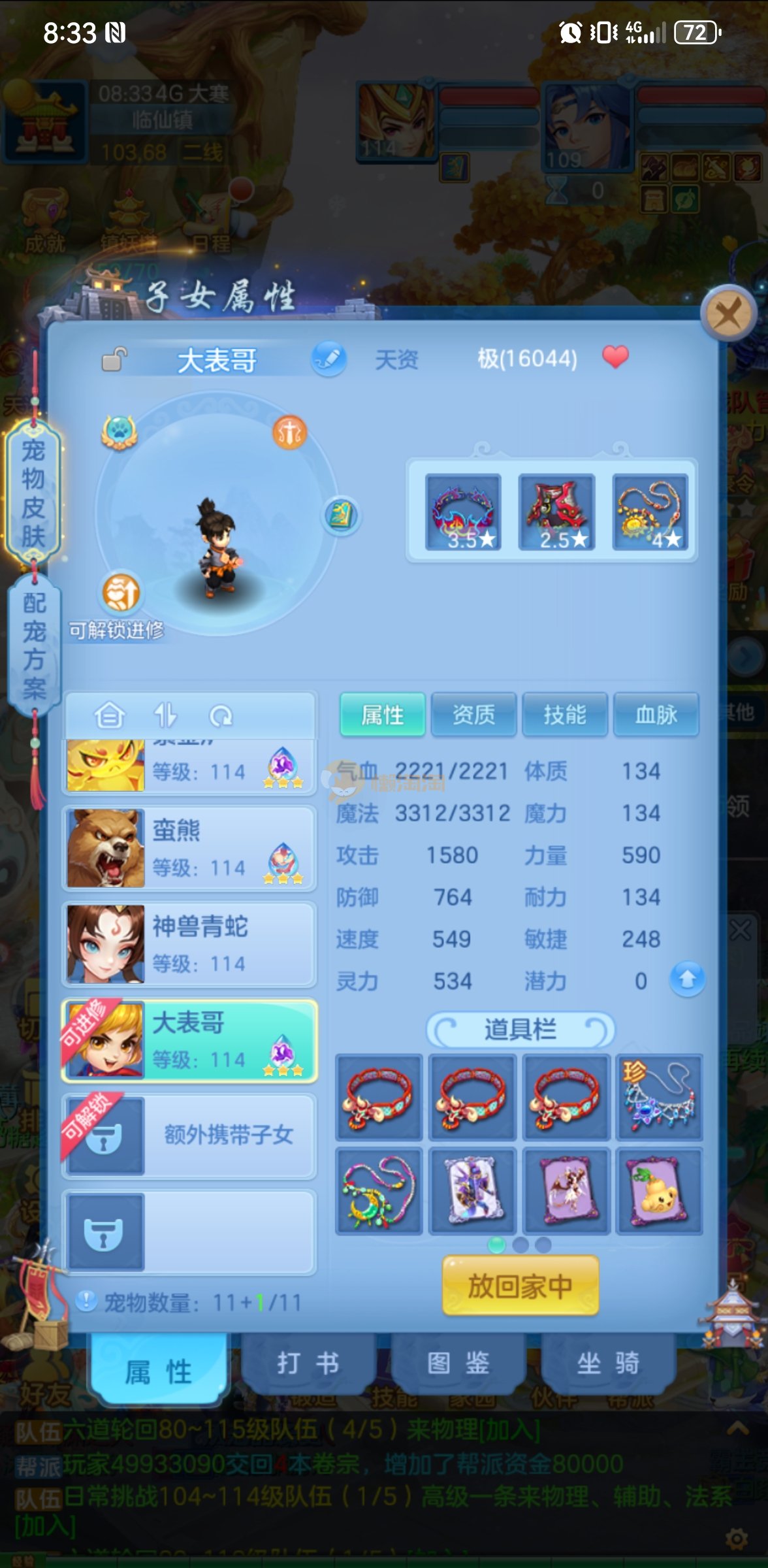Close the 子女属性 panel

coord(729,314)
